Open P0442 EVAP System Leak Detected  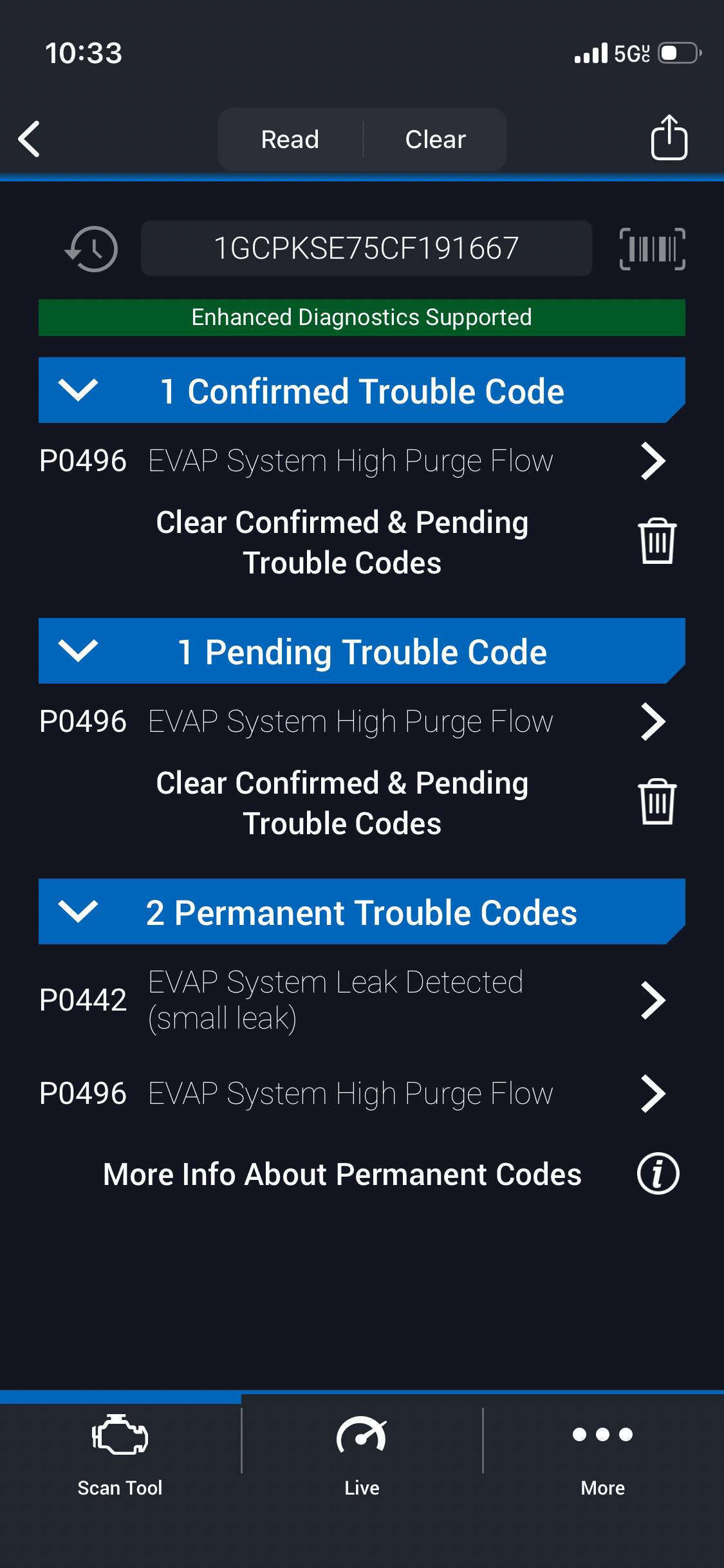click(351, 1000)
